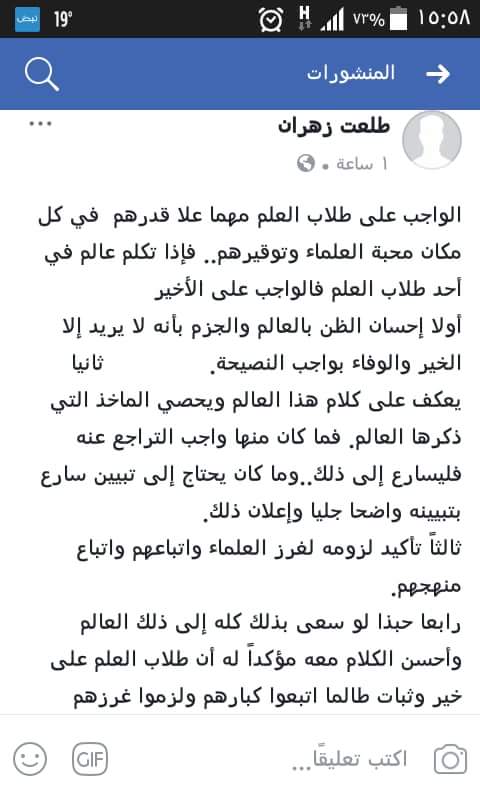Attach a photo with the camera icon

click(x=450, y=760)
